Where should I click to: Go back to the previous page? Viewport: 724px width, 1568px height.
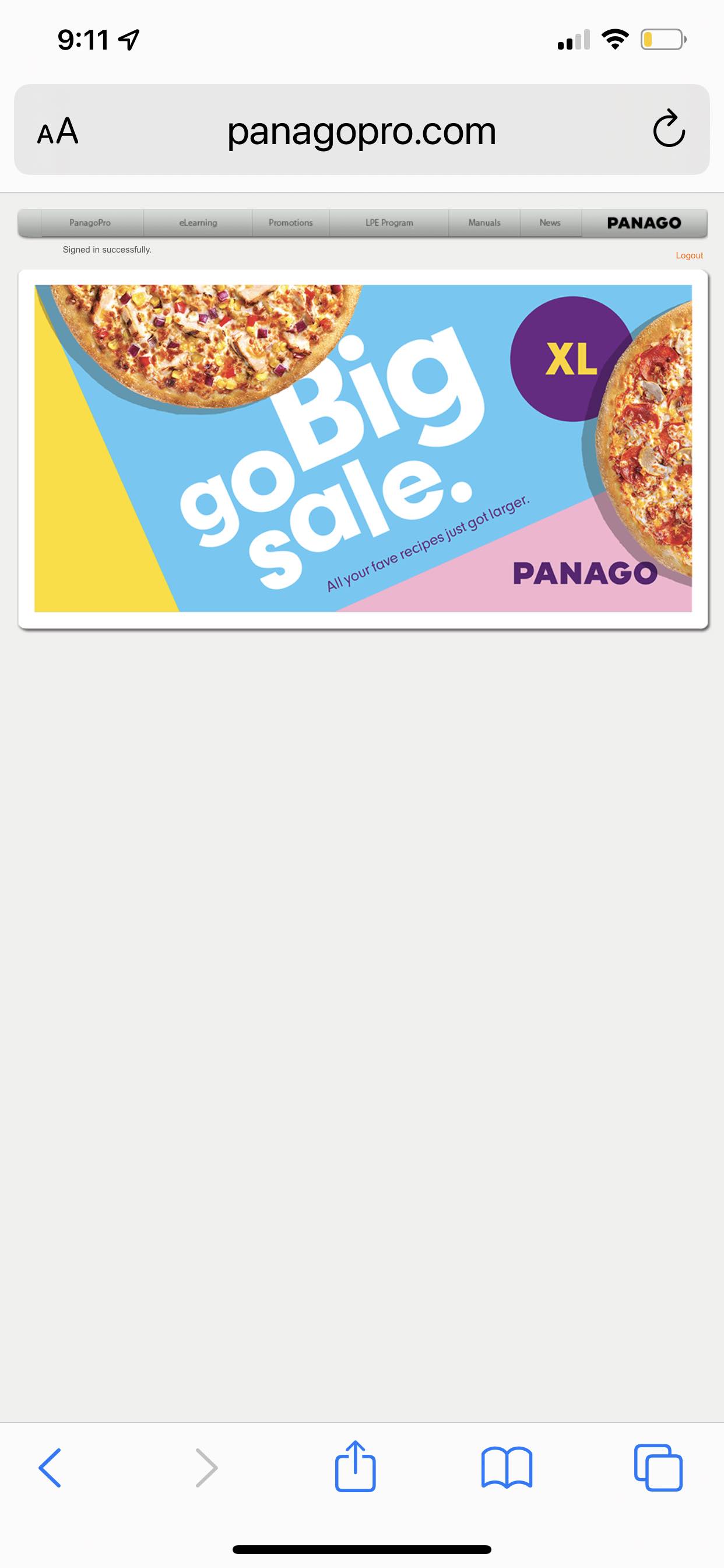click(x=50, y=1468)
